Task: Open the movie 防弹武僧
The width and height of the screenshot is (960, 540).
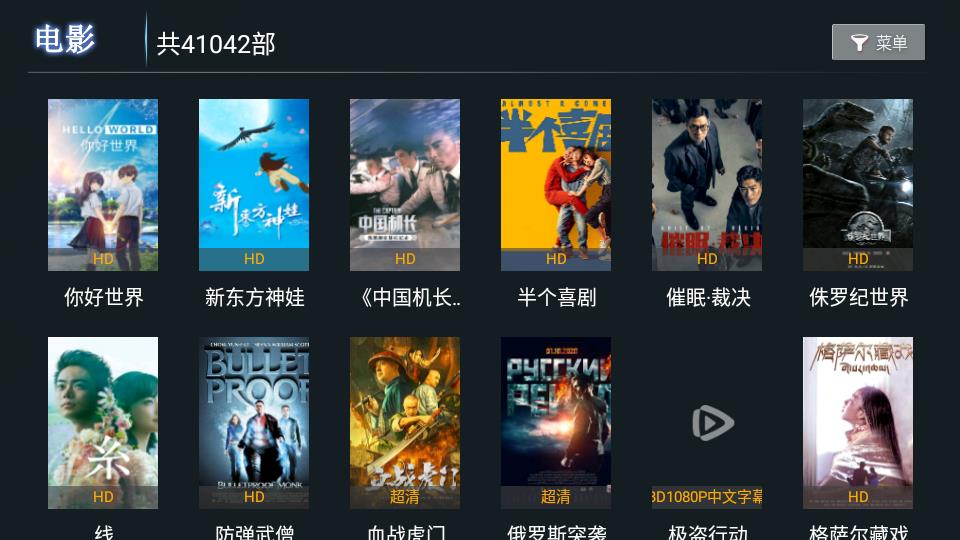Action: (254, 423)
